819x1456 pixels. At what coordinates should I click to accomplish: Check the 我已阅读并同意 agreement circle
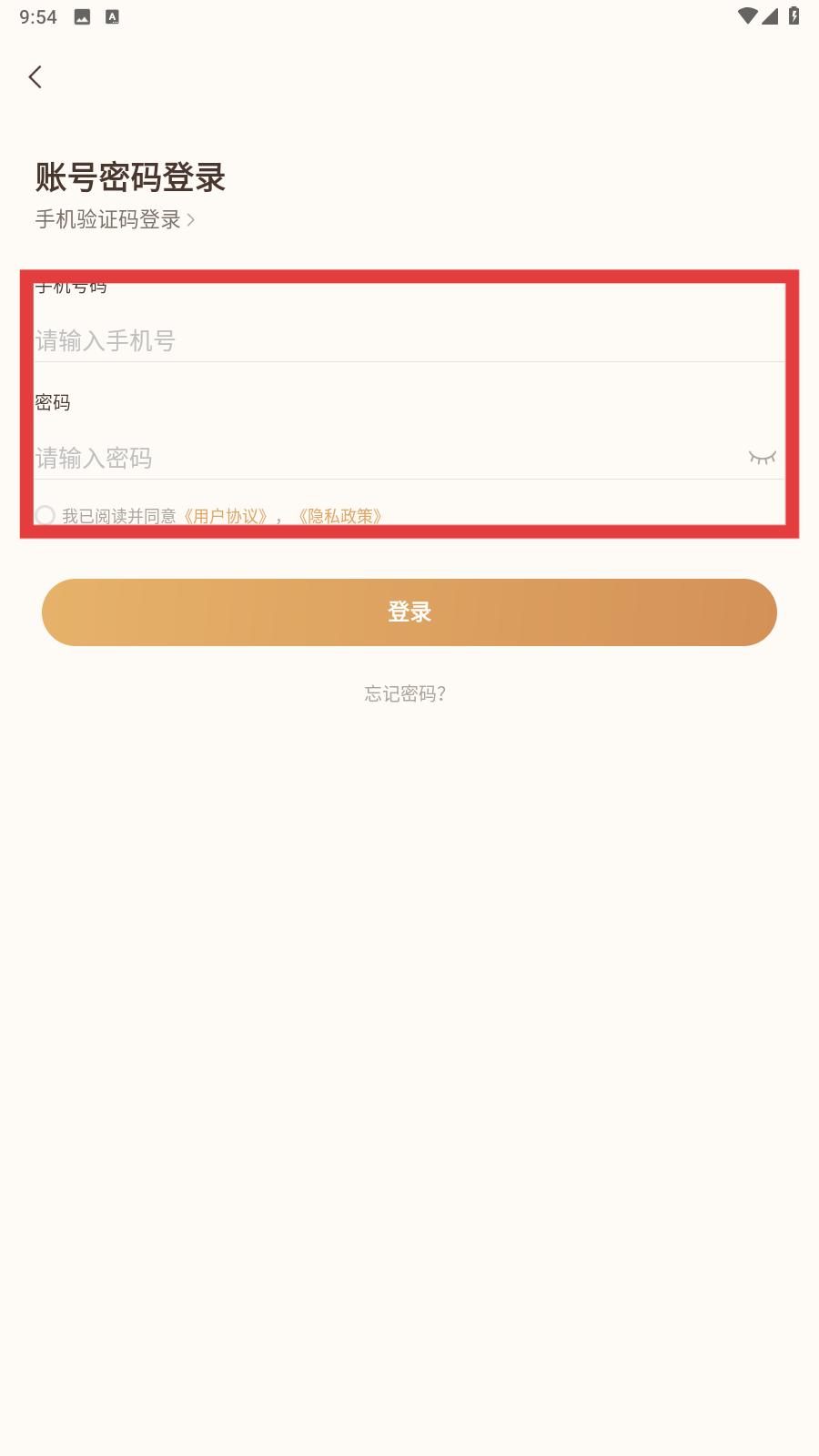45,515
